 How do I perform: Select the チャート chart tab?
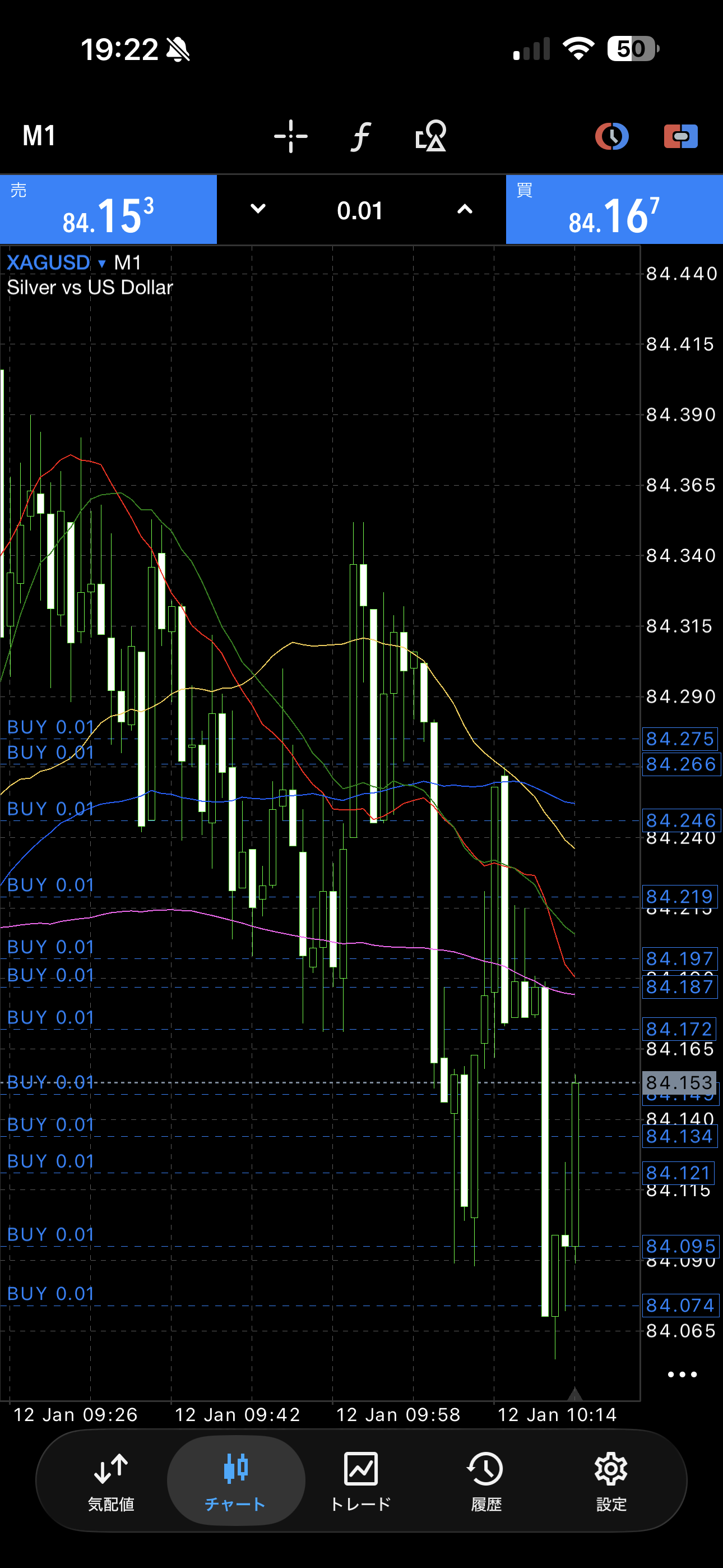[235, 1481]
